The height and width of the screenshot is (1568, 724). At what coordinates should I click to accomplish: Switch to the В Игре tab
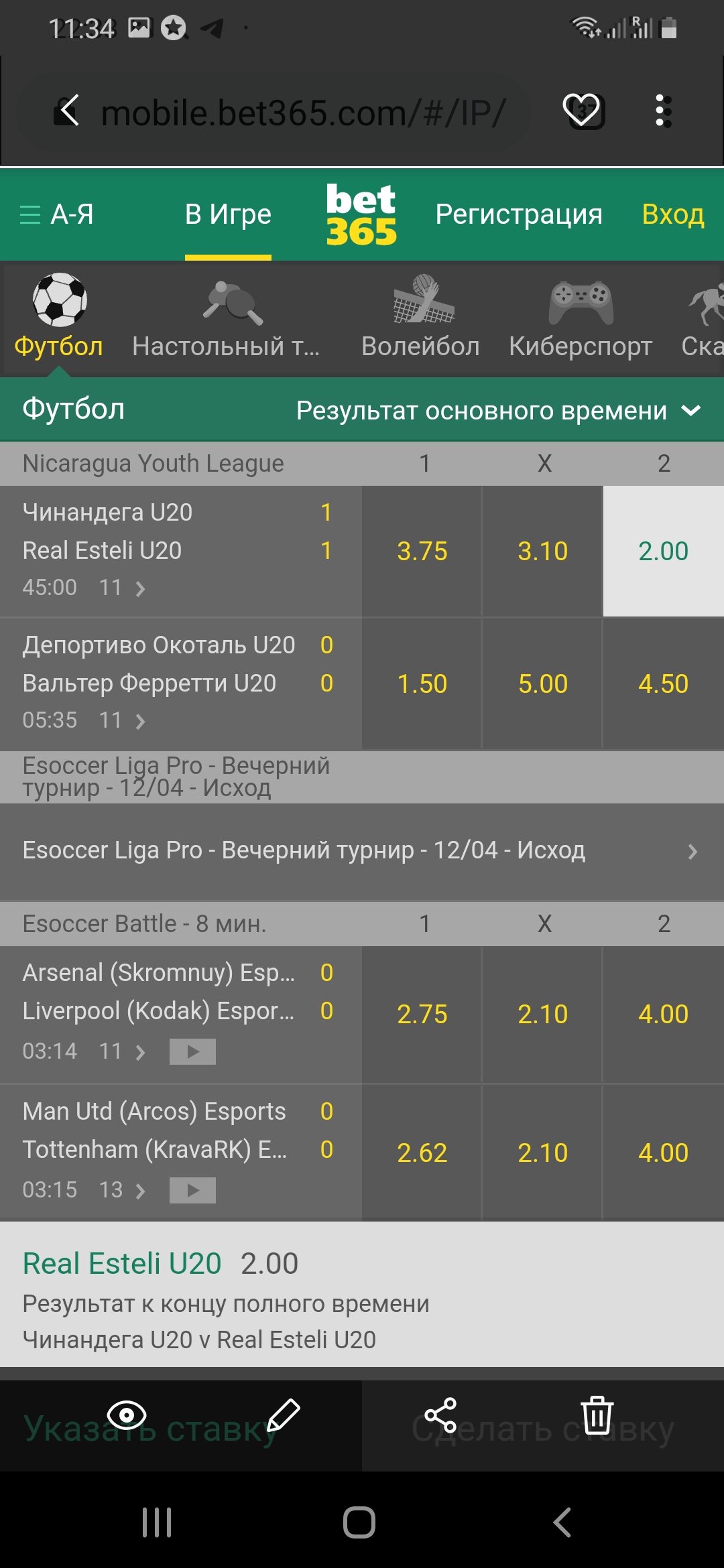pos(228,214)
